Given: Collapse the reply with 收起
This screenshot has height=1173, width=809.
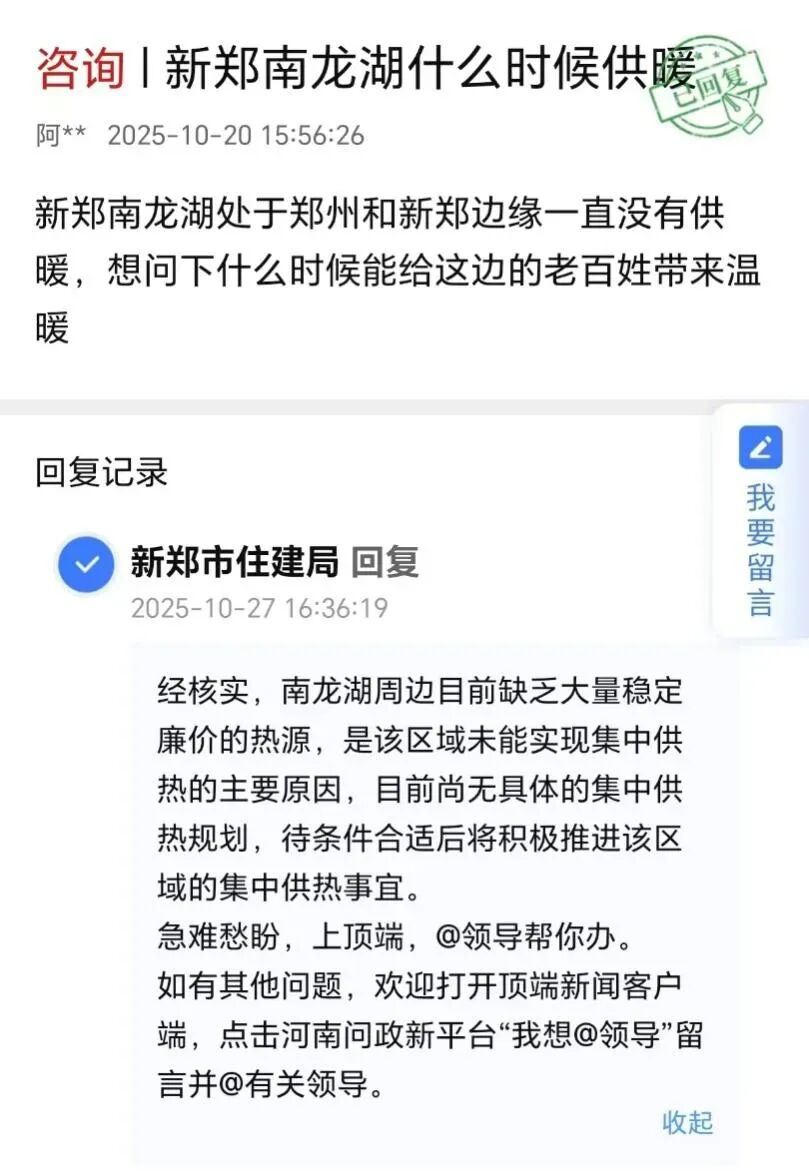Looking at the screenshot, I should pos(687,1122).
